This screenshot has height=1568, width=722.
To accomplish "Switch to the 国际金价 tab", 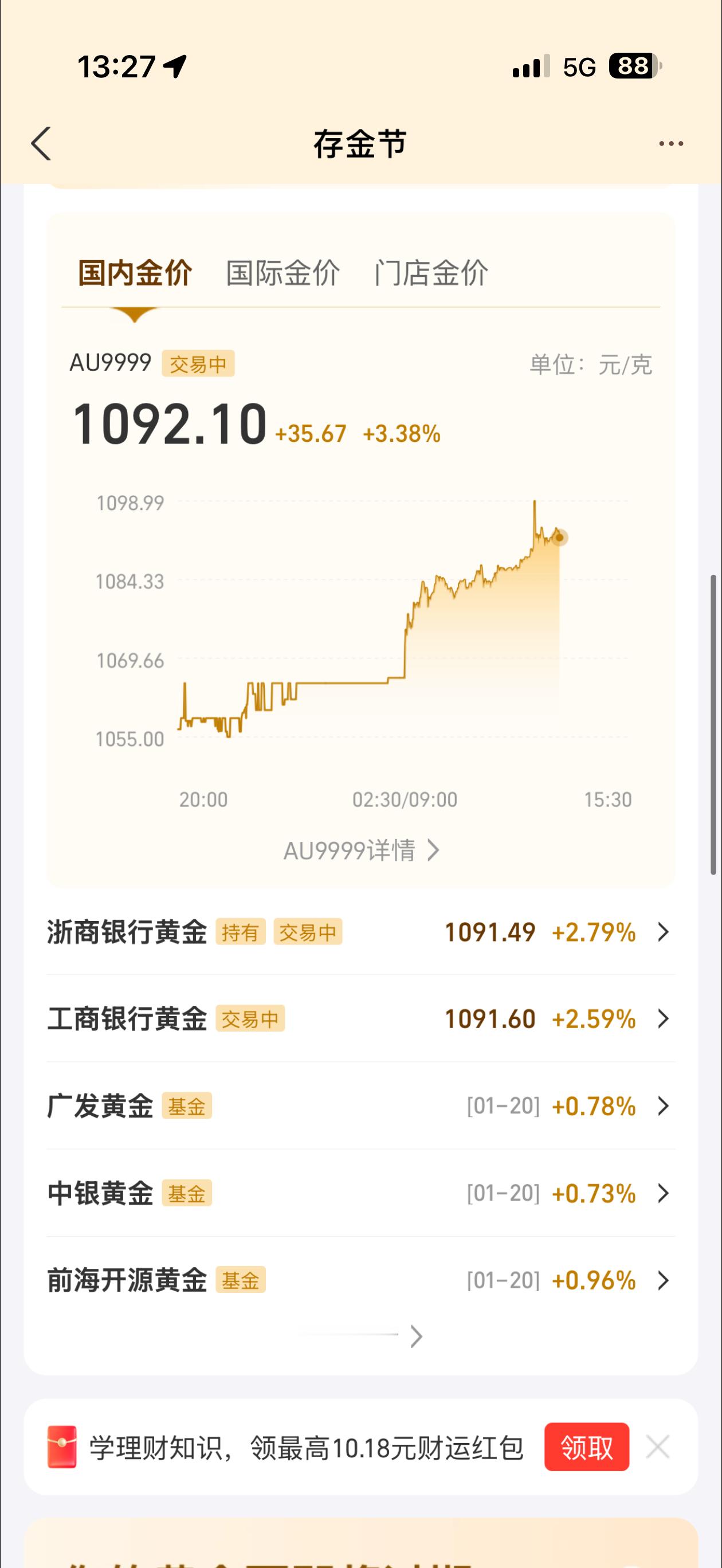I will tap(282, 273).
